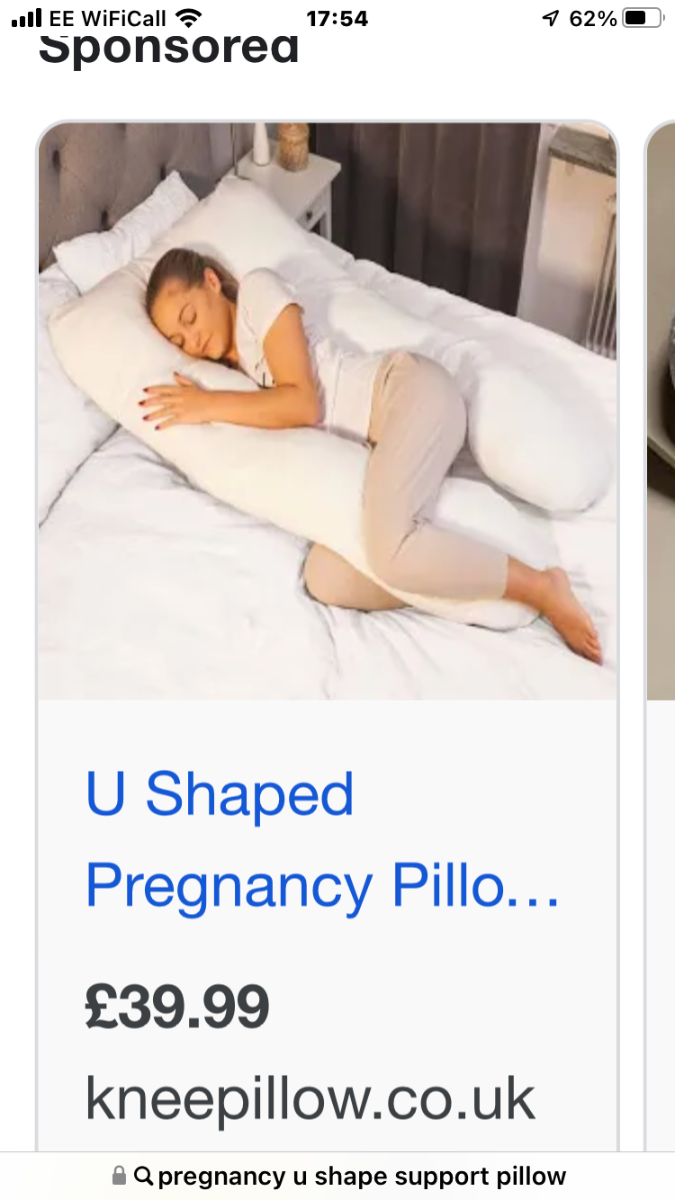This screenshot has width=675, height=1200.
Task: Tap the pregnancy pillow product image
Action: point(328,411)
